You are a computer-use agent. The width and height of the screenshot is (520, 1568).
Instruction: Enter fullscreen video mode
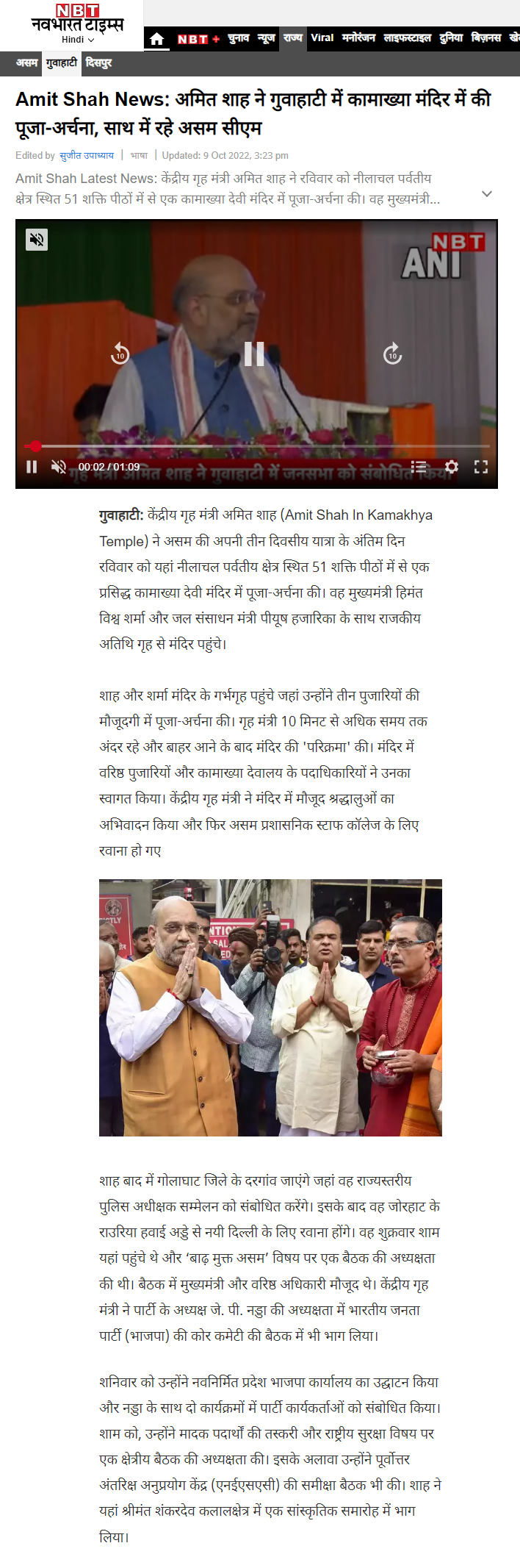[481, 467]
